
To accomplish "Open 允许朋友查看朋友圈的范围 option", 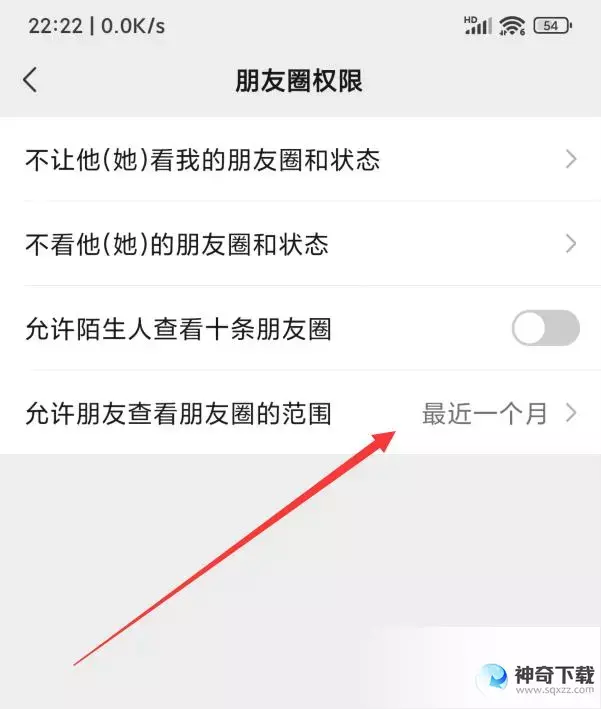I will (x=300, y=412).
